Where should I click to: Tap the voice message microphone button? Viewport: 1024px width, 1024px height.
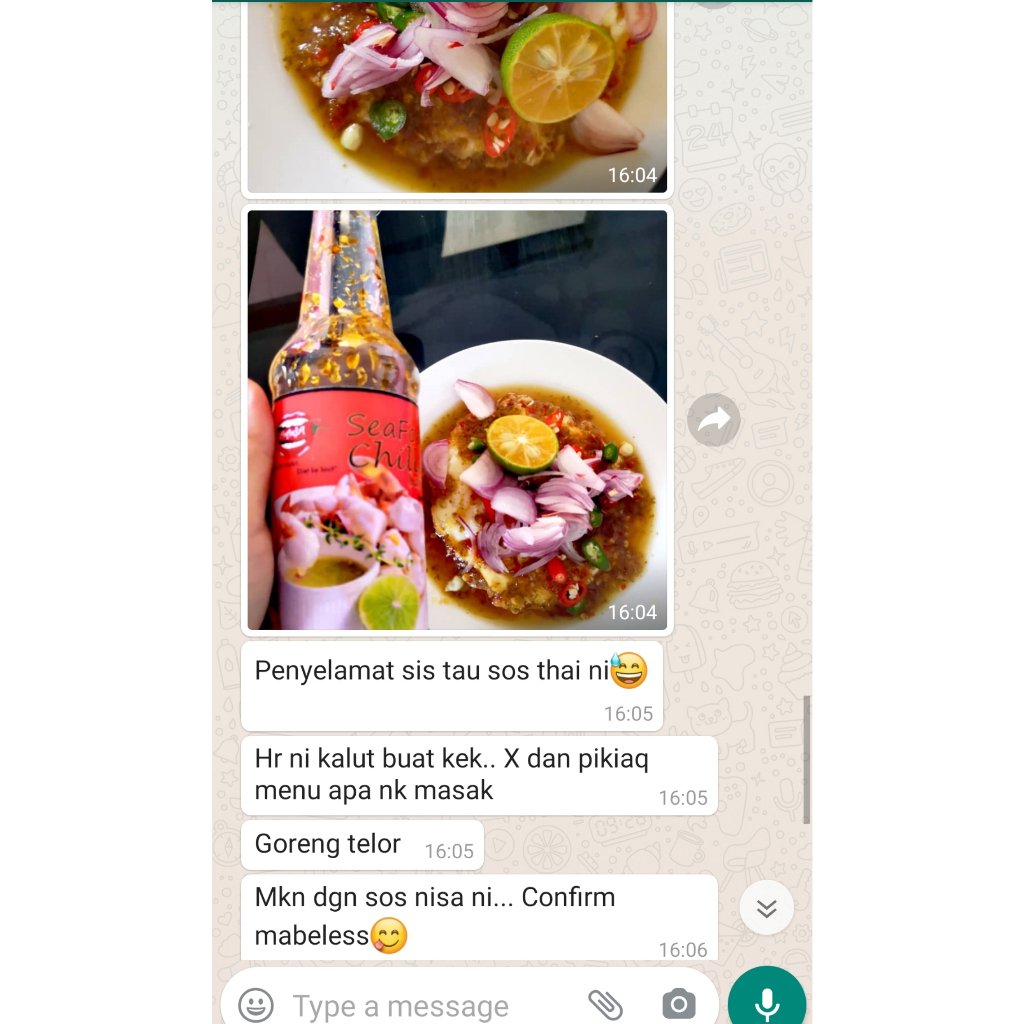(767, 1000)
